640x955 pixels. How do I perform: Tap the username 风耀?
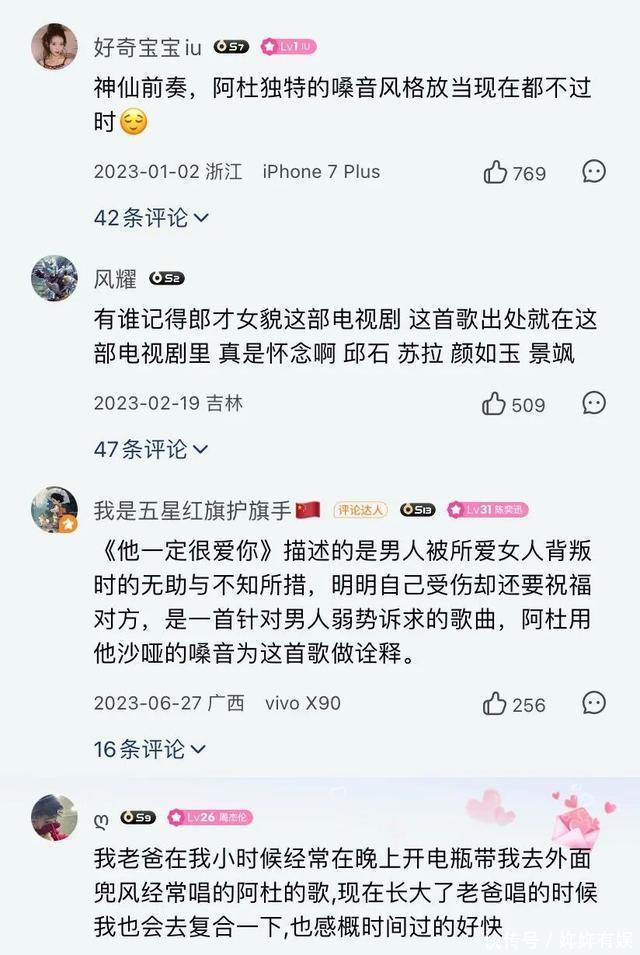point(115,279)
